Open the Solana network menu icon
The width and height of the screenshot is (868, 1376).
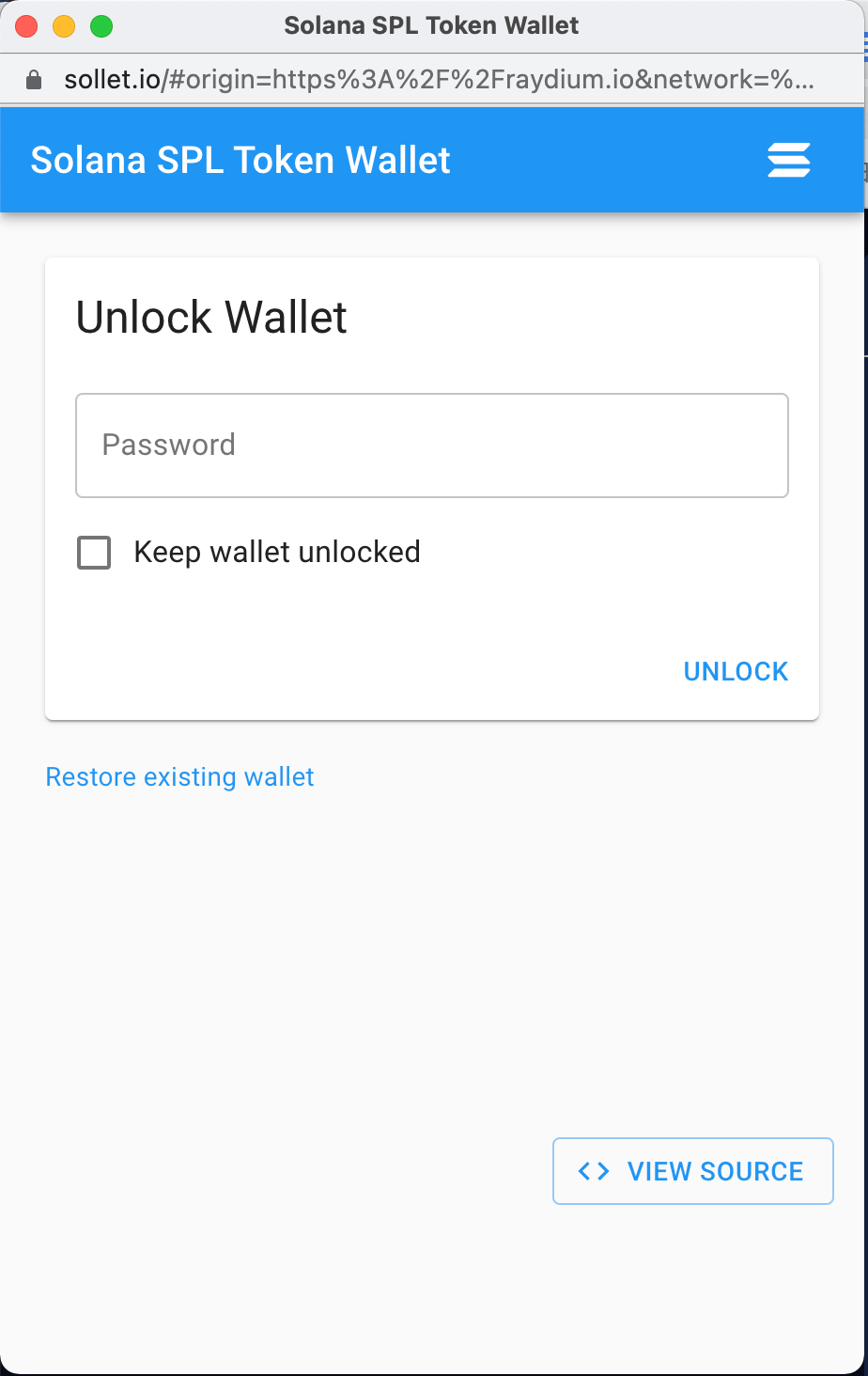click(788, 160)
